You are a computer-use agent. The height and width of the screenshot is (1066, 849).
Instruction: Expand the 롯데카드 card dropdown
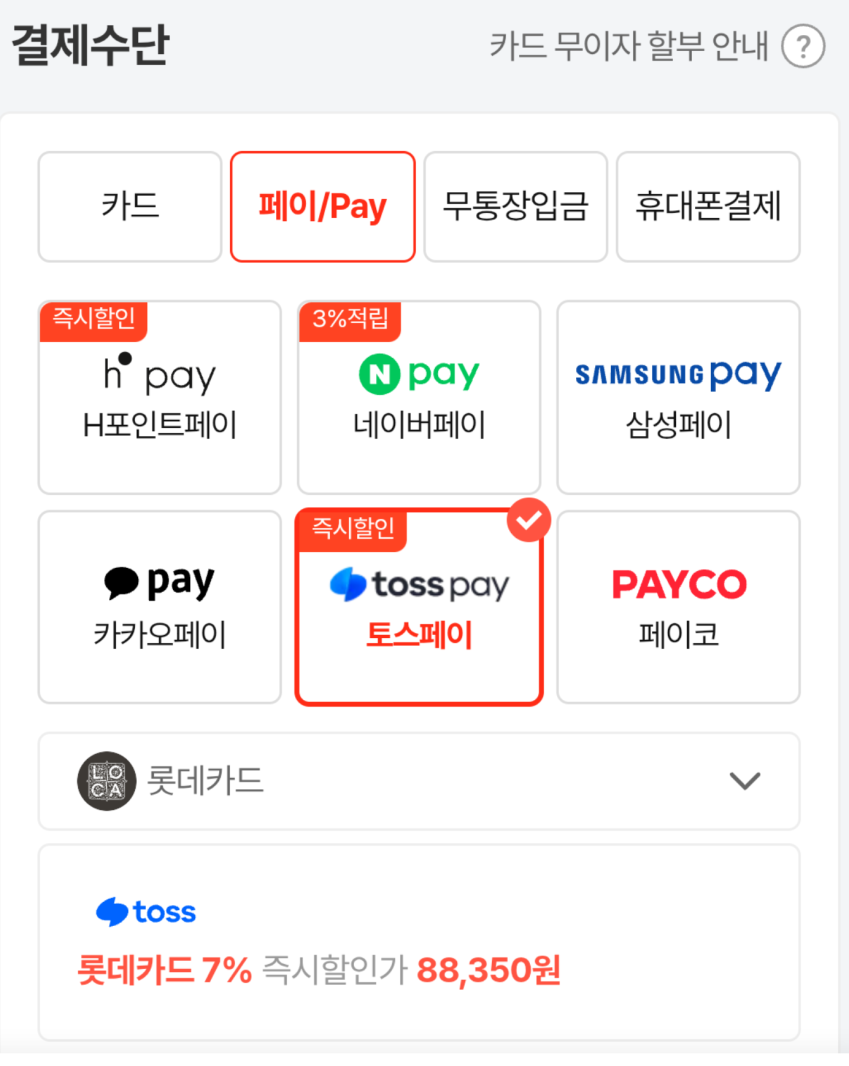pyautogui.click(x=419, y=781)
